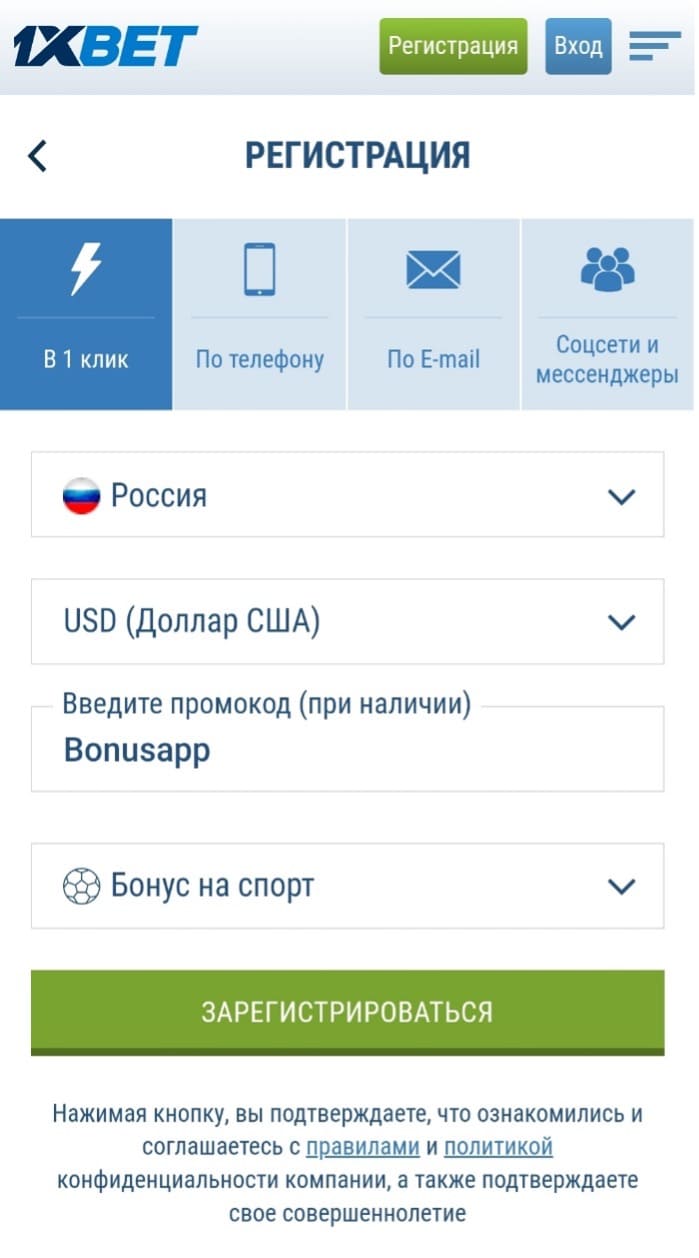This screenshot has width=699, height=1258.
Task: Open the политикой link
Action: click(x=498, y=1147)
